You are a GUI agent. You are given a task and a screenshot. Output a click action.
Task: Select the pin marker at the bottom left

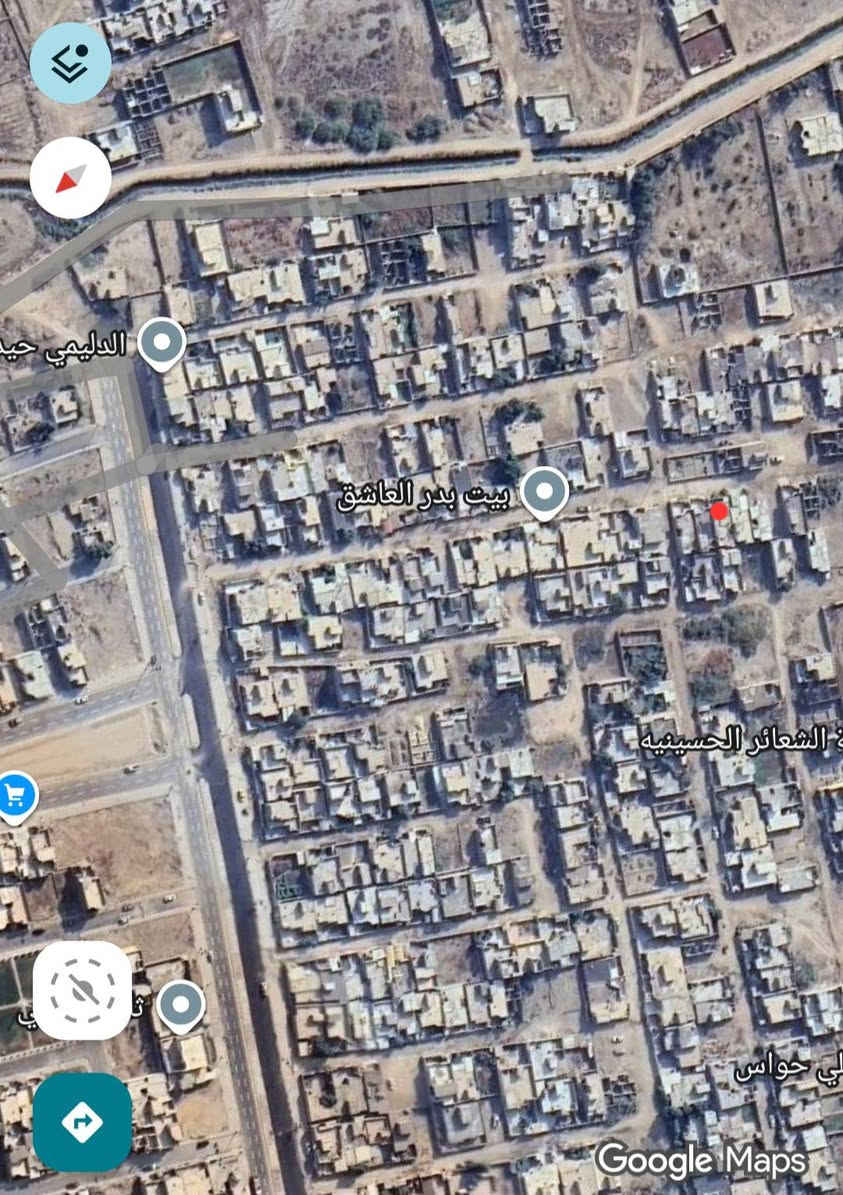[181, 1005]
